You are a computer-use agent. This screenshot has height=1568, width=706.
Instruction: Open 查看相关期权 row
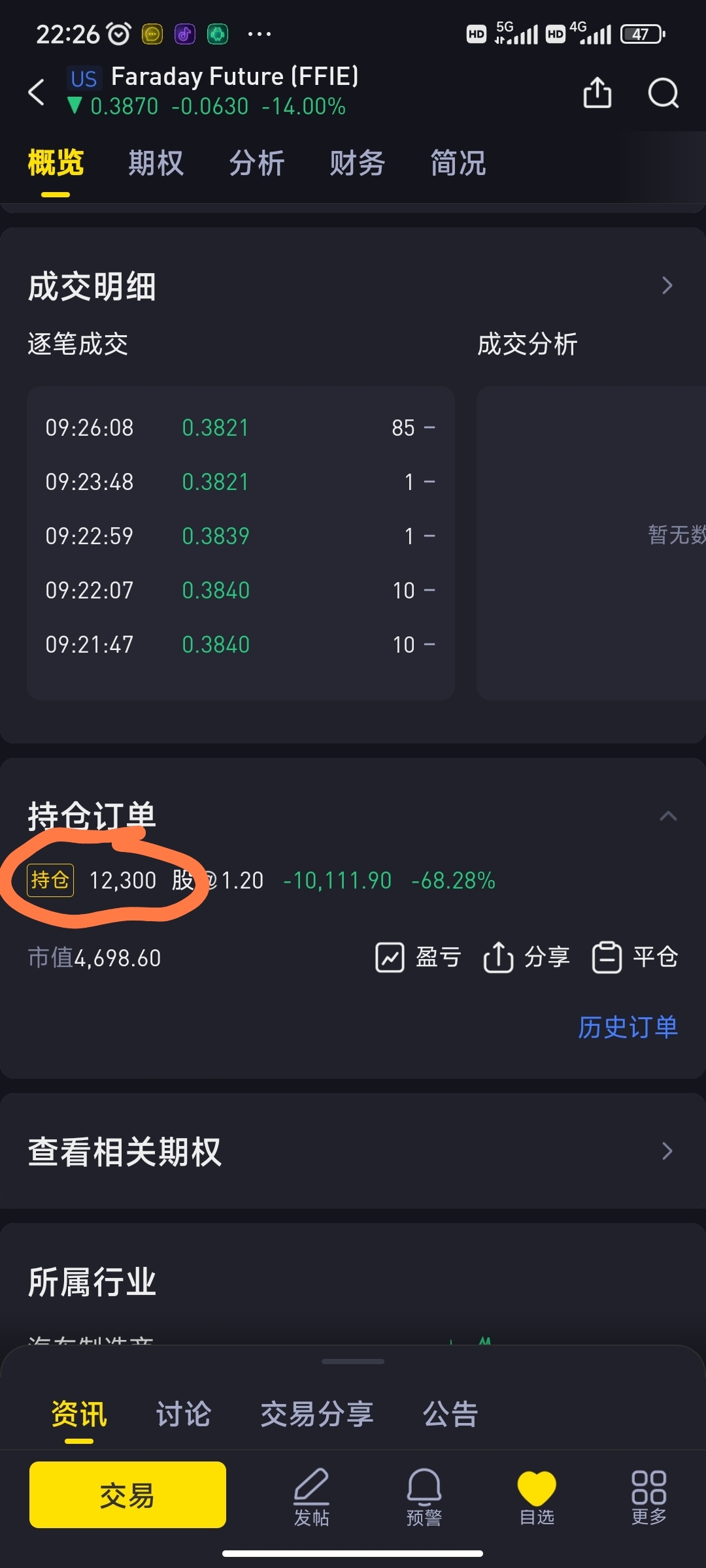353,1151
